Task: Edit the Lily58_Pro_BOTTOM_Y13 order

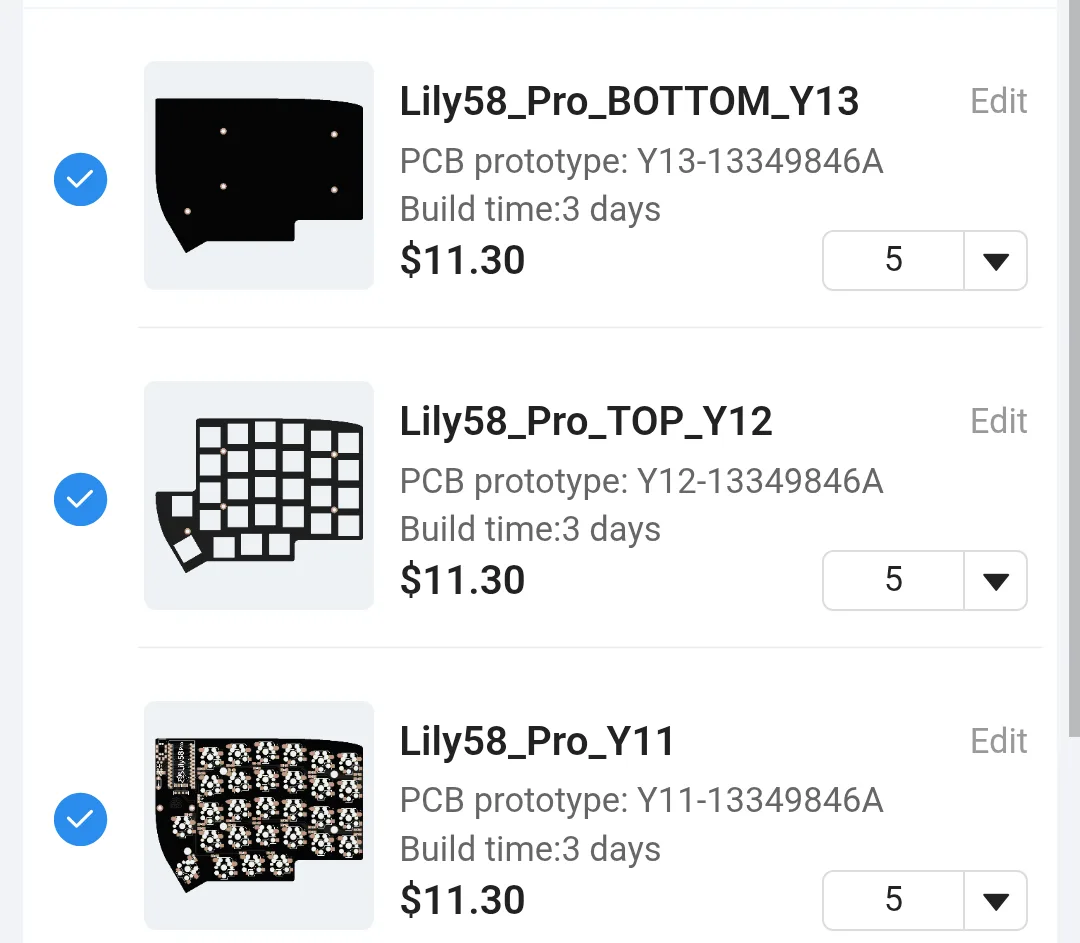Action: 998,101
